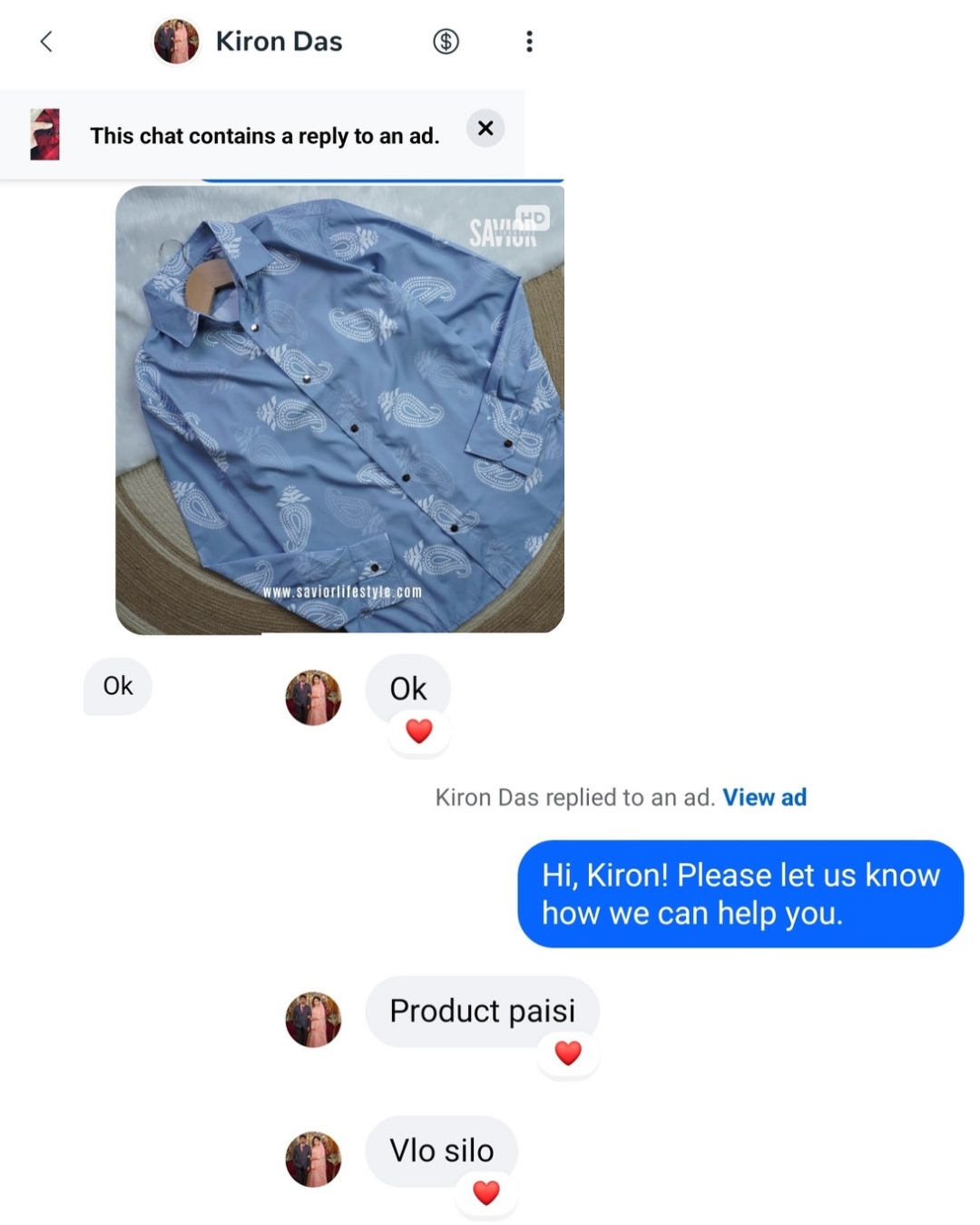
Task: View heart reaction on "Vlo silo"
Action: (x=486, y=1192)
